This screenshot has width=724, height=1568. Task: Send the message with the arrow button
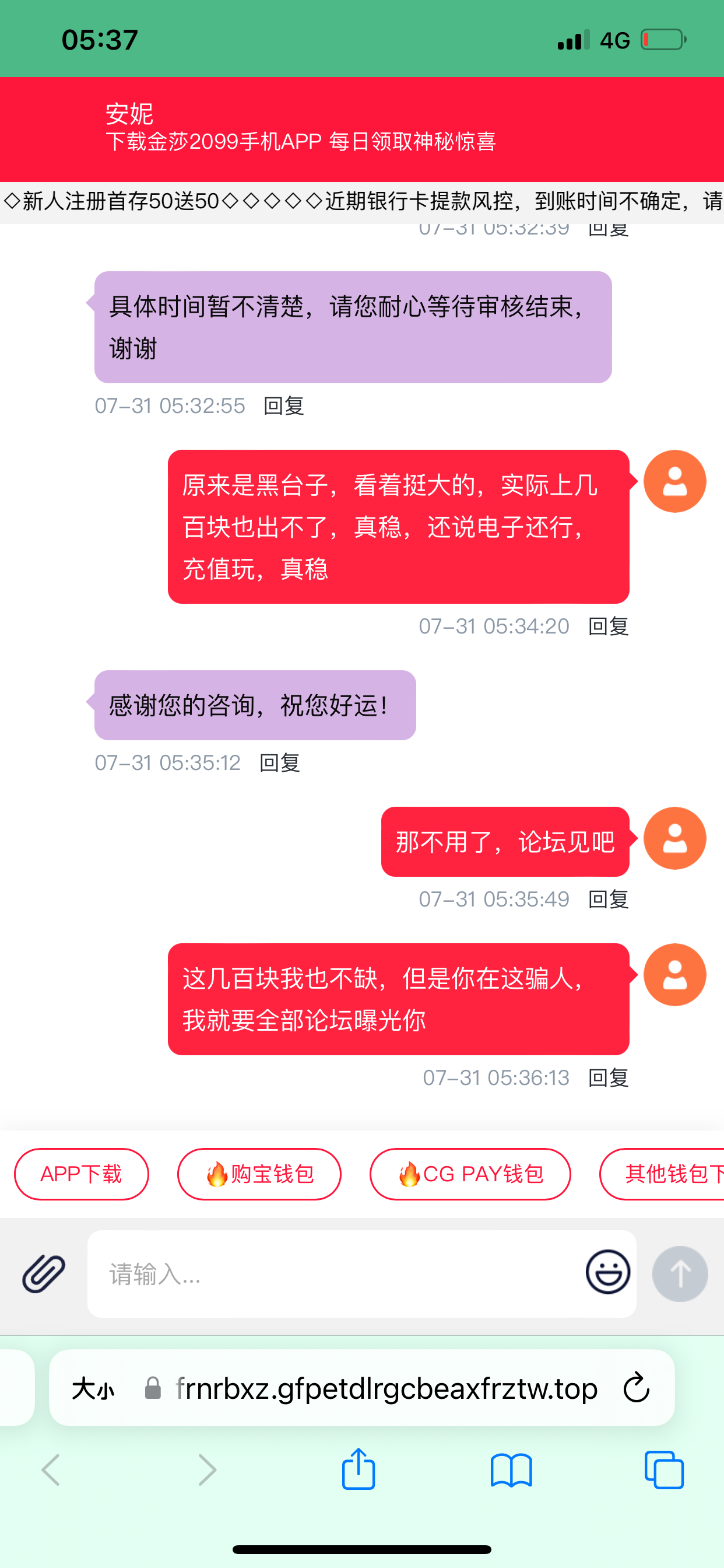tap(680, 1273)
